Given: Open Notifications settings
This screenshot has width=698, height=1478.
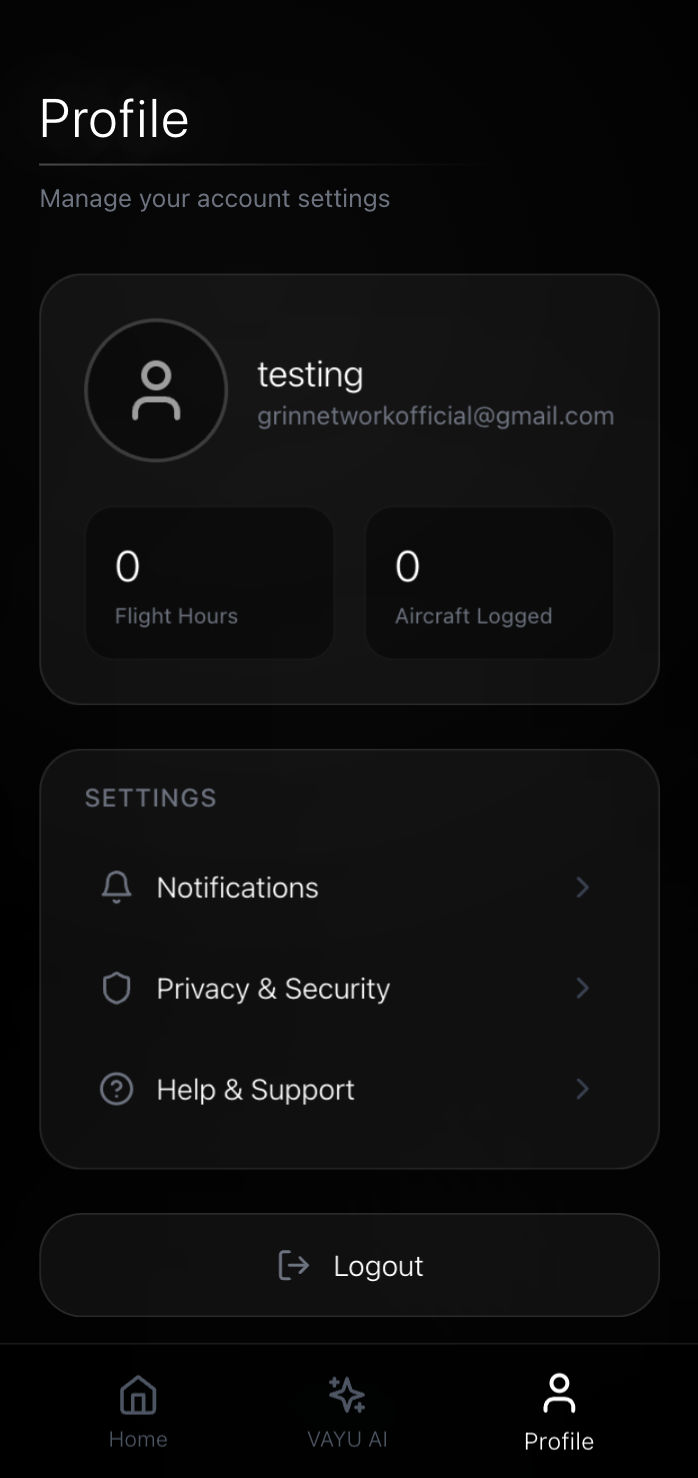Looking at the screenshot, I should (347, 887).
